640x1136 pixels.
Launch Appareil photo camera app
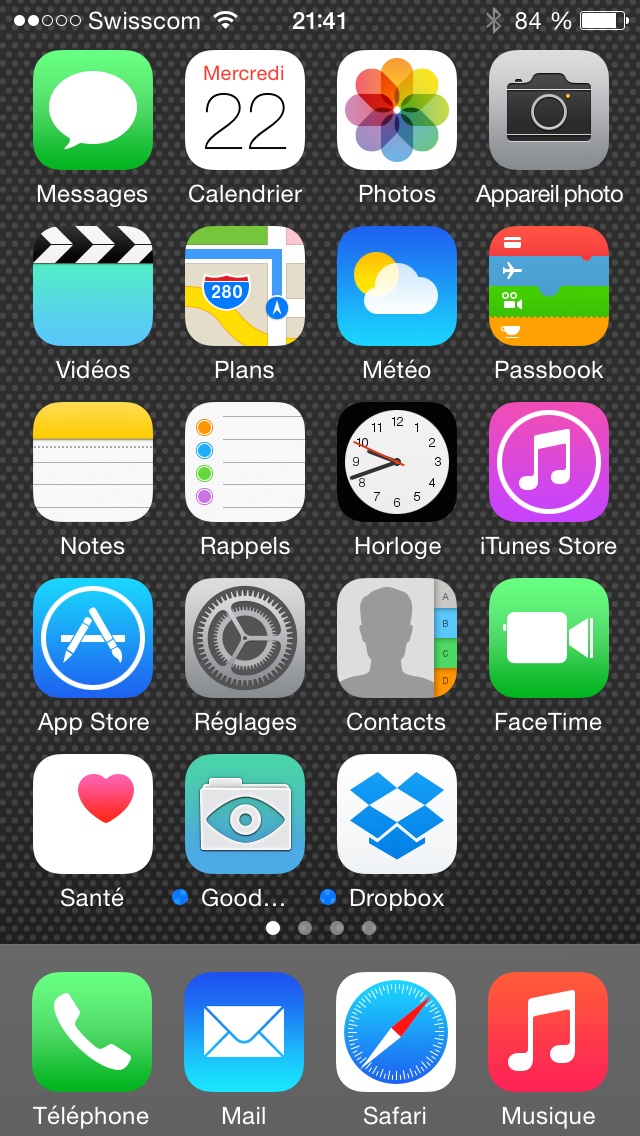pos(549,110)
